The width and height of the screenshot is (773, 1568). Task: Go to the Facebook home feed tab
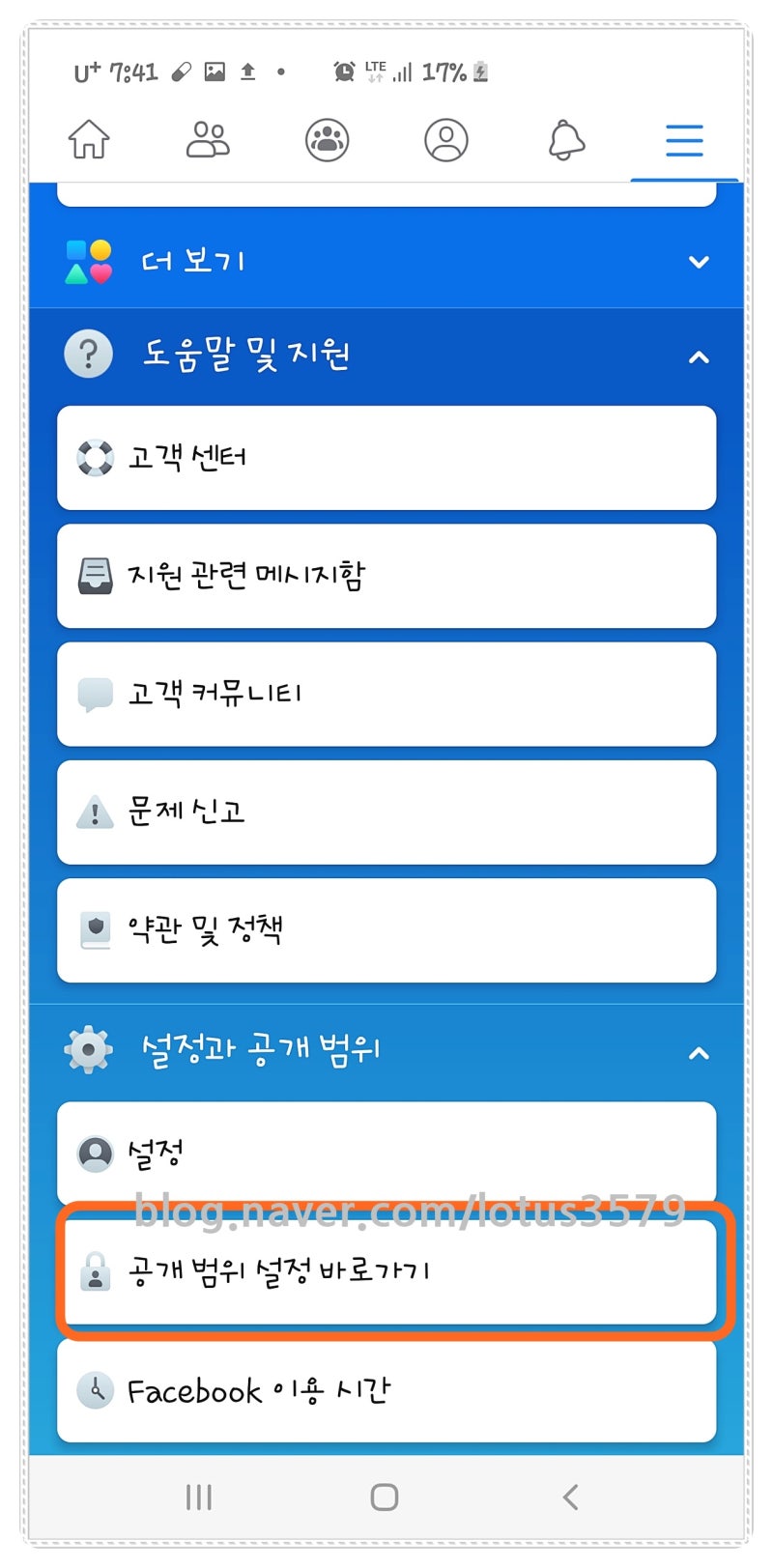click(89, 139)
